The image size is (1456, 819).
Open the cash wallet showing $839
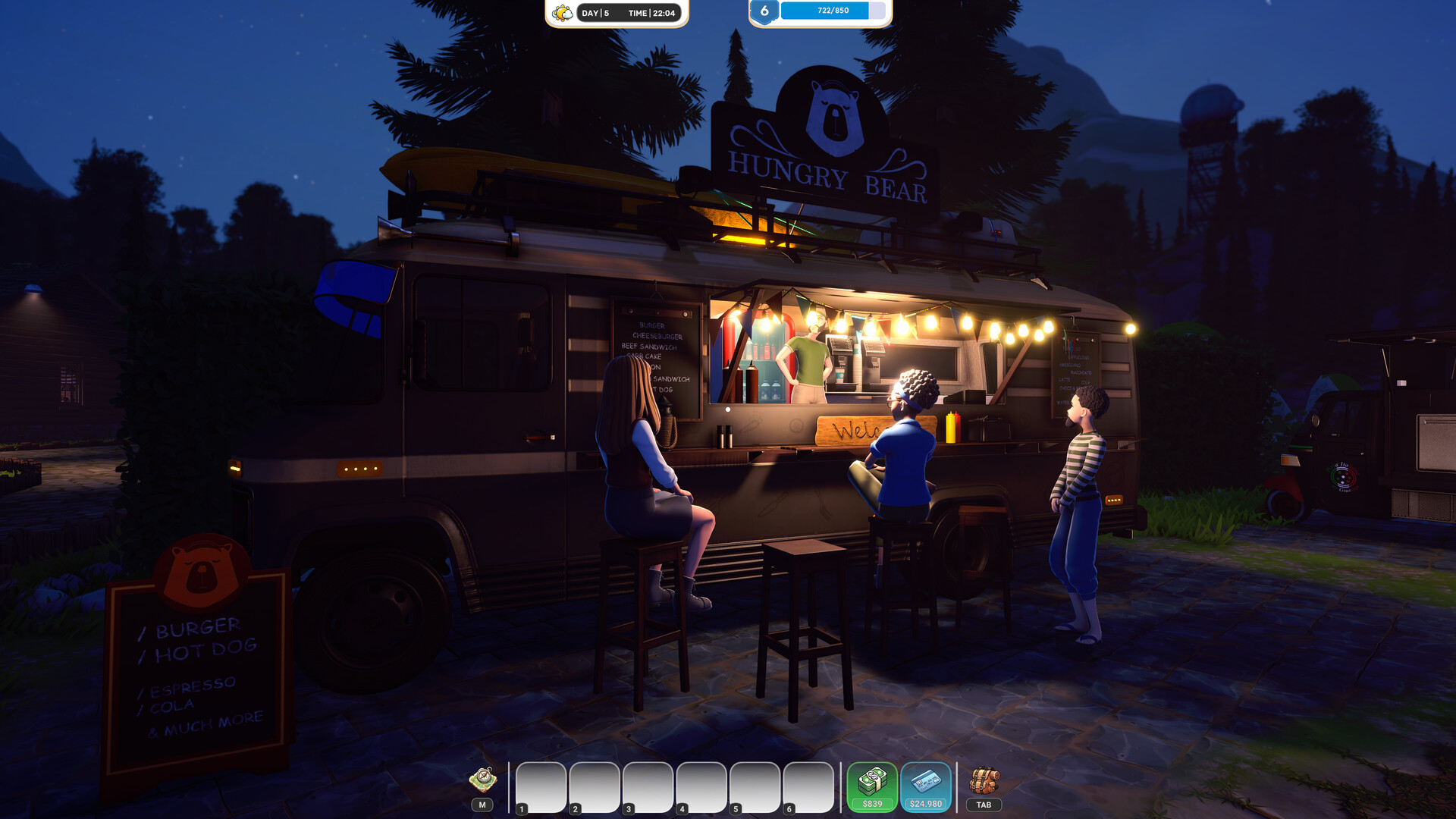pyautogui.click(x=872, y=786)
